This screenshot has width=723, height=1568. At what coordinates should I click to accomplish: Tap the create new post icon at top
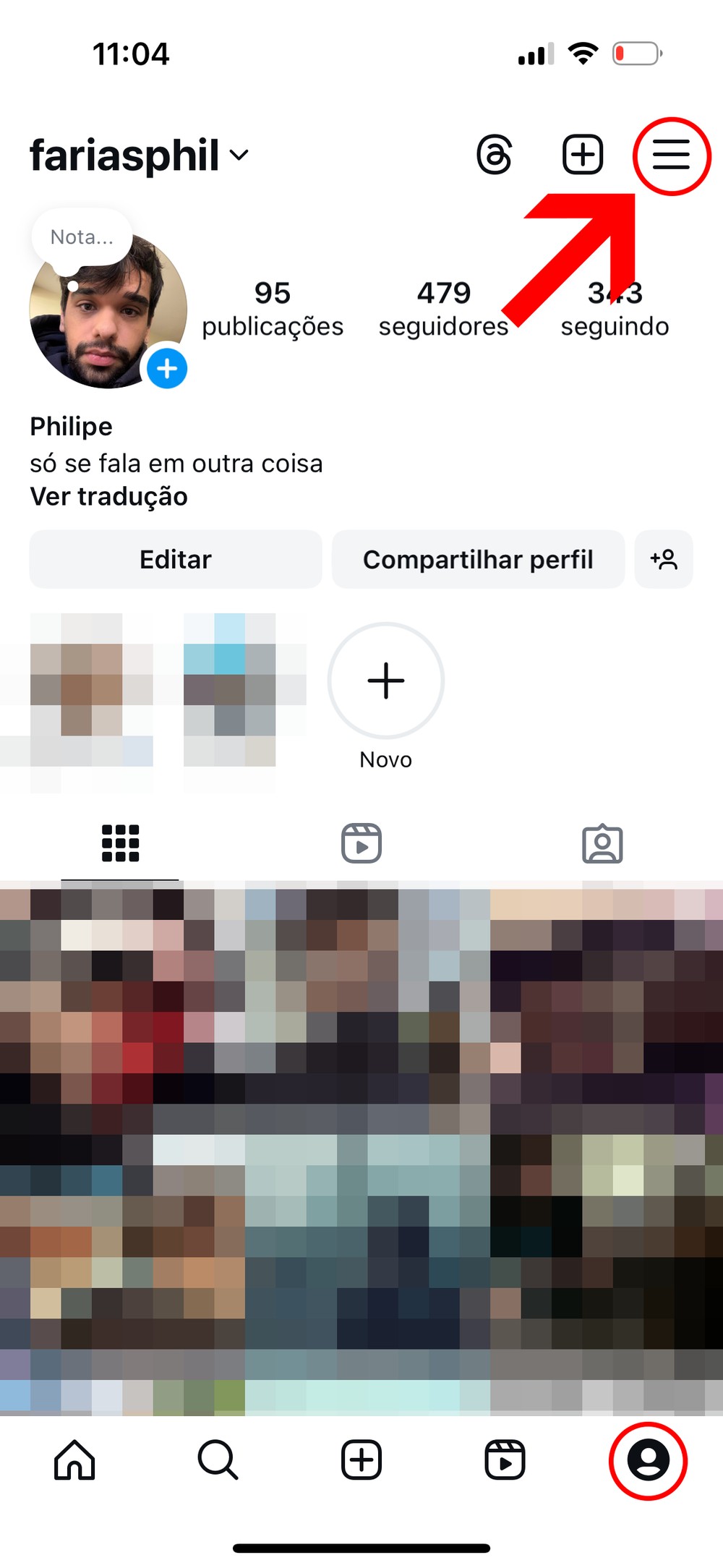[583, 155]
